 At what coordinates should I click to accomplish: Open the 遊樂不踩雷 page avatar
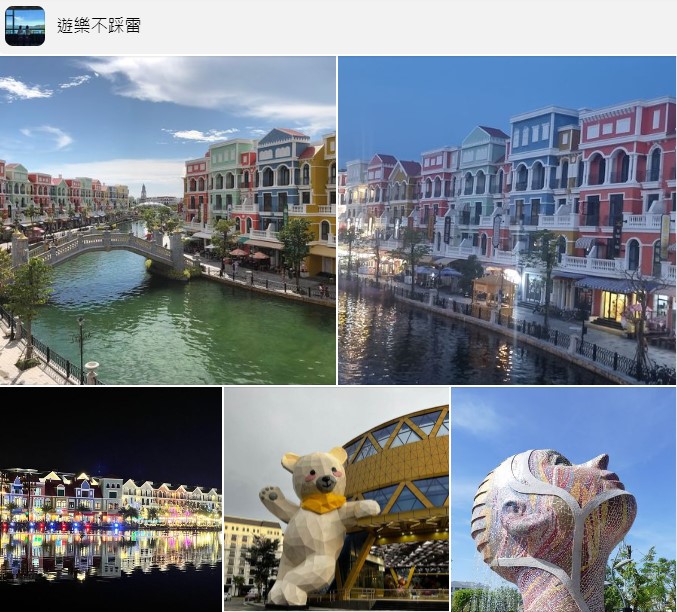[24, 26]
